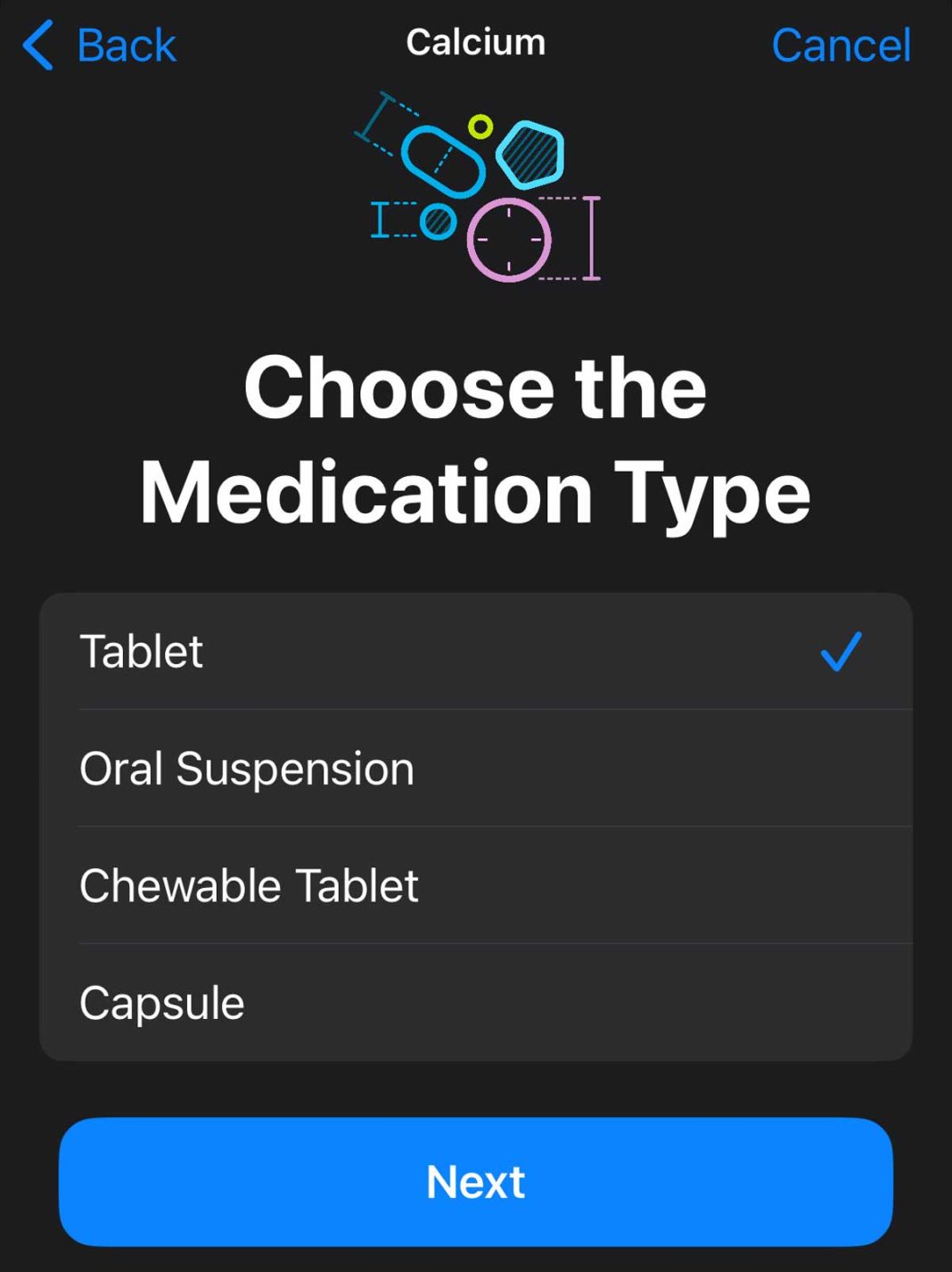Click the Calcium title in the header
This screenshot has width=952, height=1272.
[476, 41]
